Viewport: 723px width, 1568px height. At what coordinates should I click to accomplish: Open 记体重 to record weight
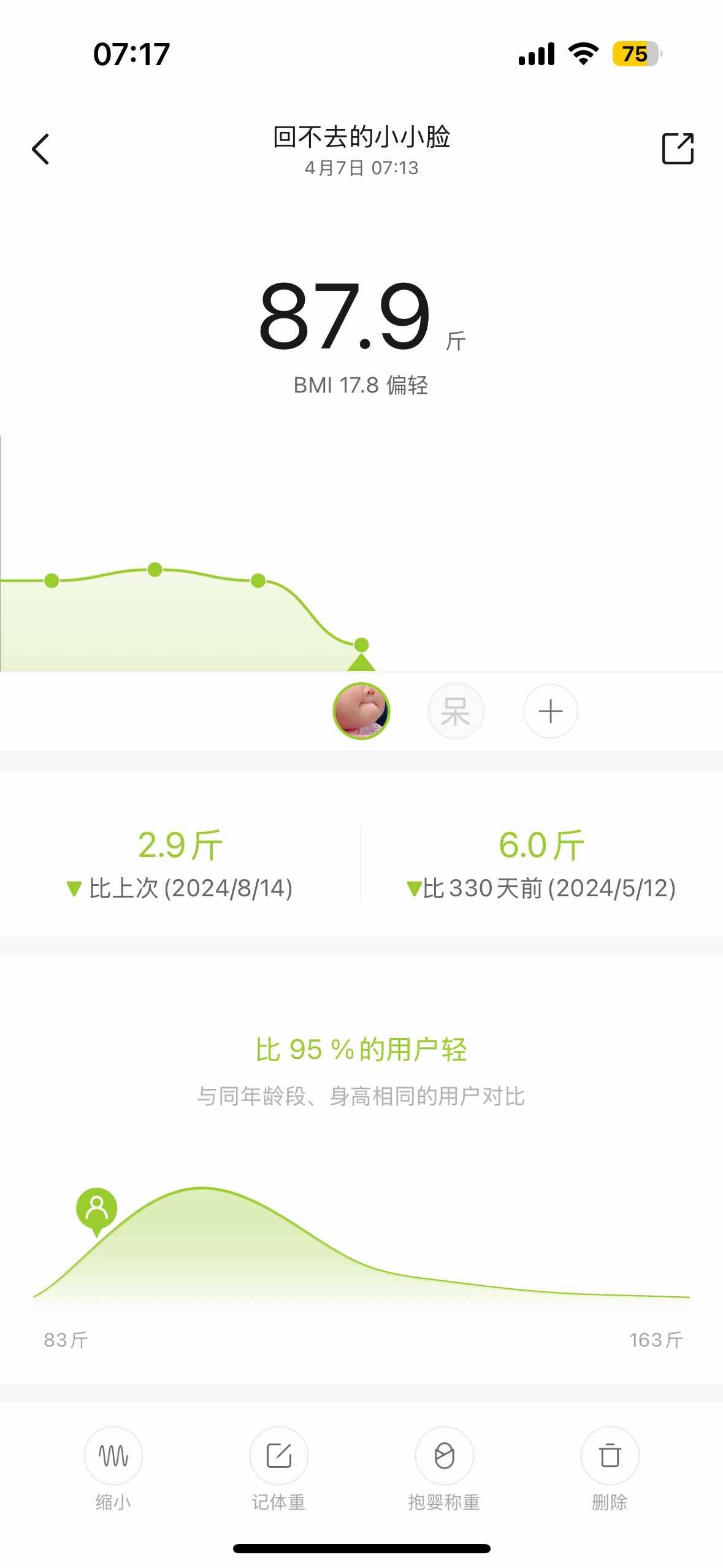pyautogui.click(x=278, y=1456)
